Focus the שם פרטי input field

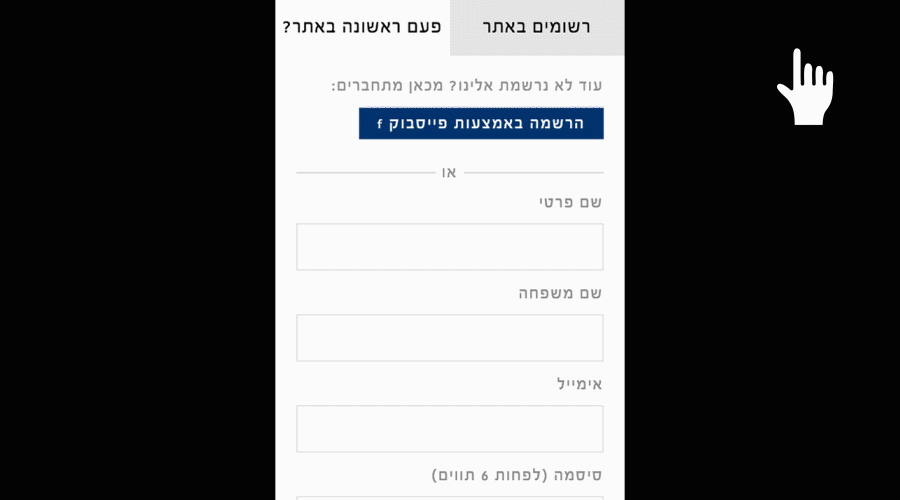pos(449,247)
